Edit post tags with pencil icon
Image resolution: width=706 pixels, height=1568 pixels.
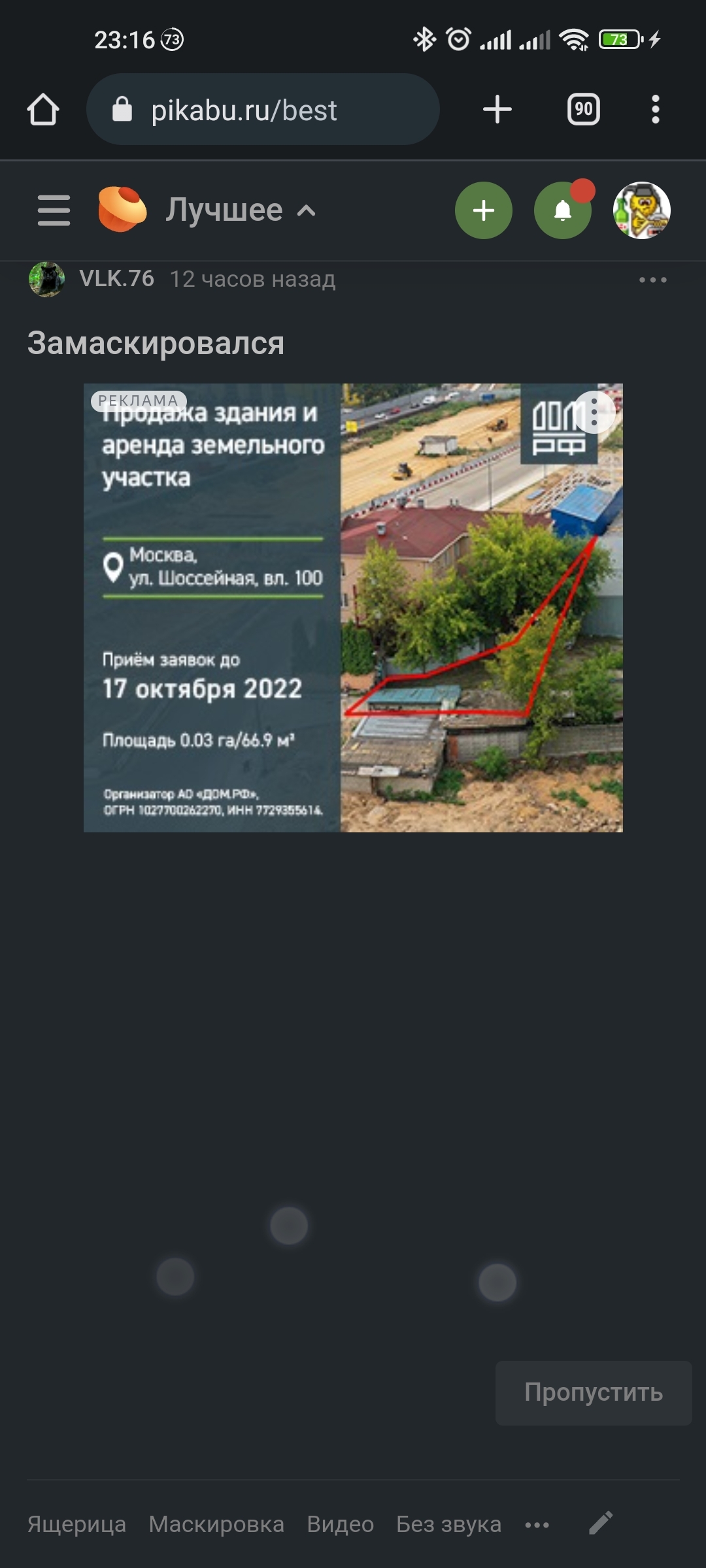click(x=601, y=1523)
